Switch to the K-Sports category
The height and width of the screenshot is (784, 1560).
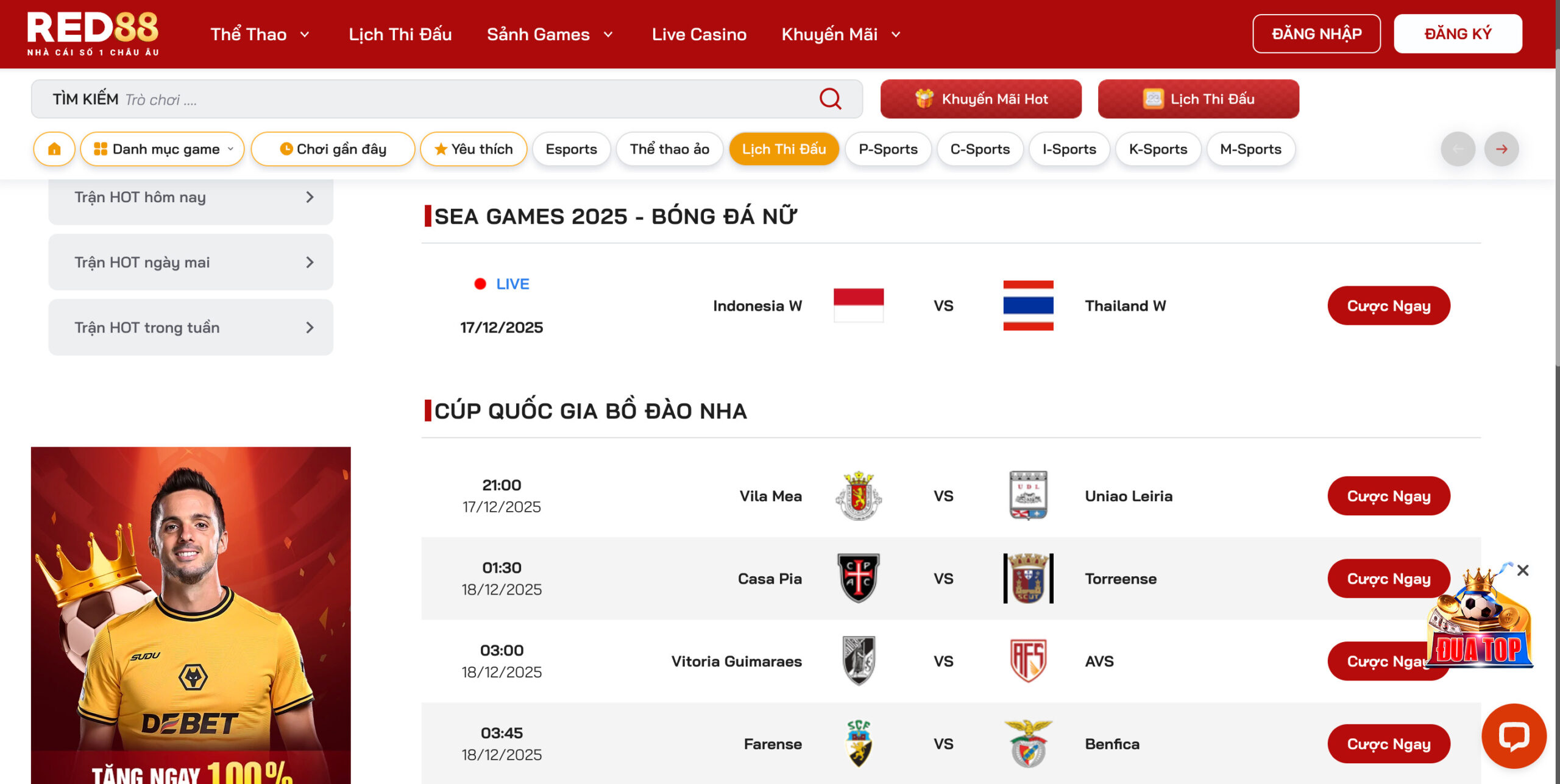(x=1158, y=149)
